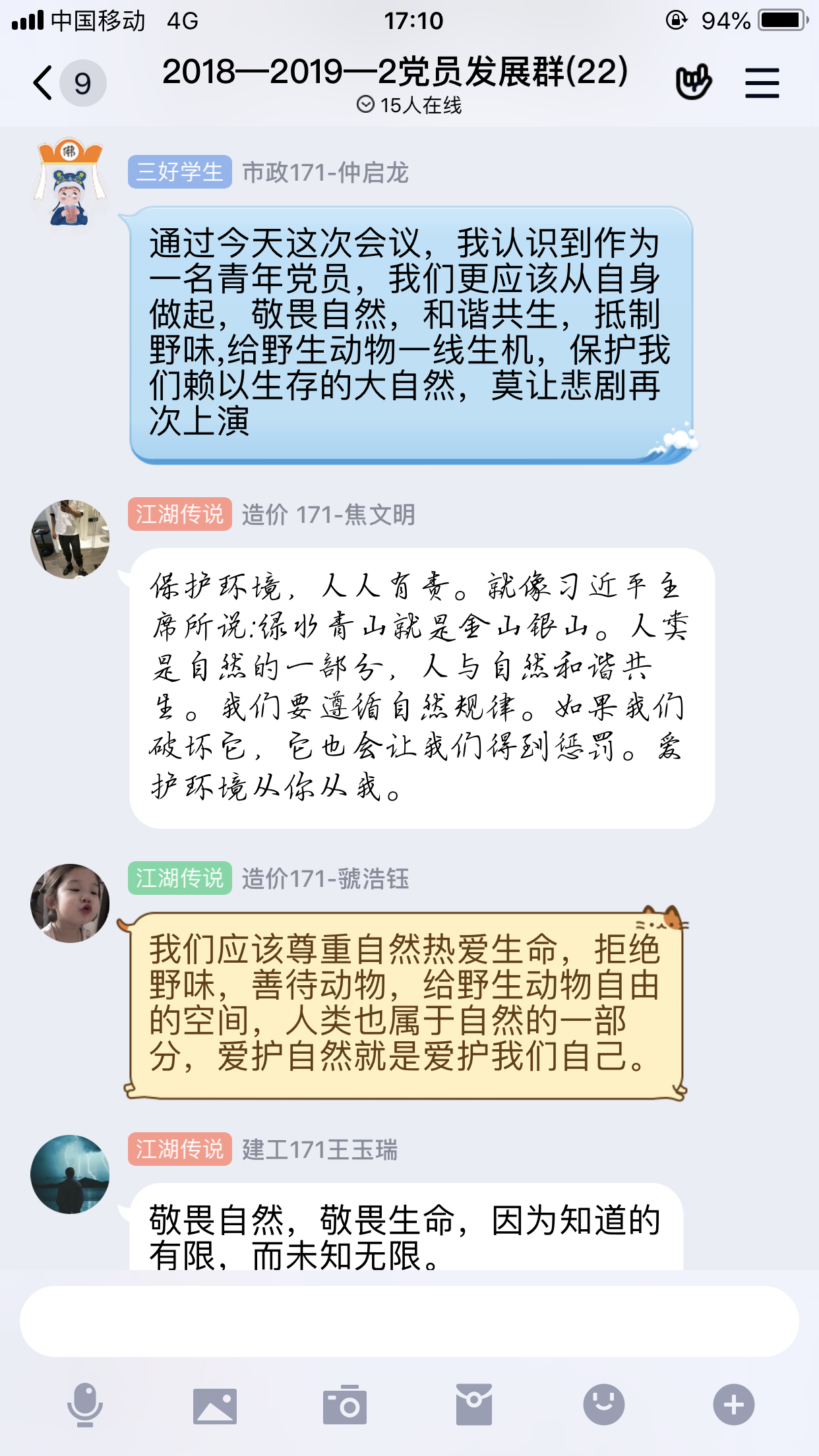Open the emoji panel
The width and height of the screenshot is (819, 1456).
[x=603, y=1405]
